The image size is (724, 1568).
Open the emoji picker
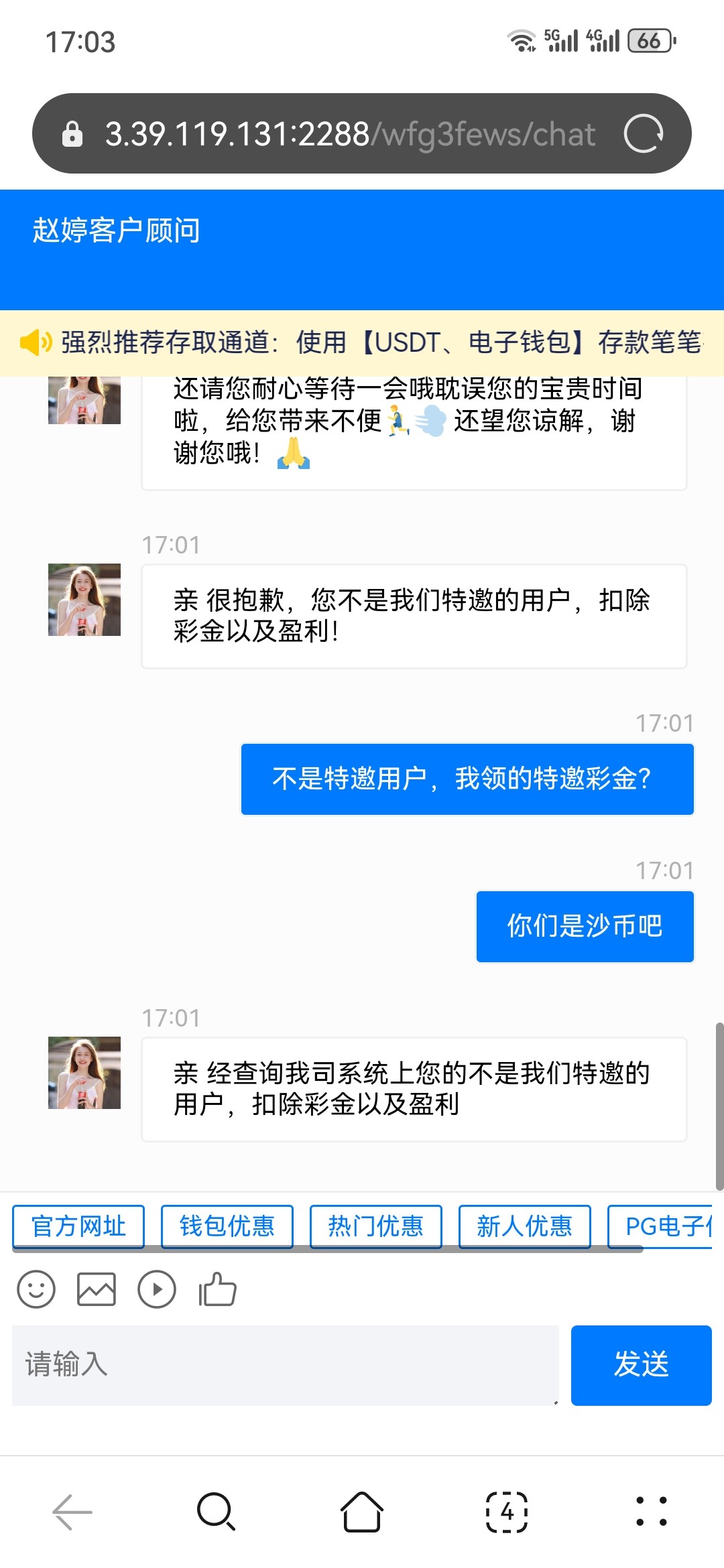36,1289
